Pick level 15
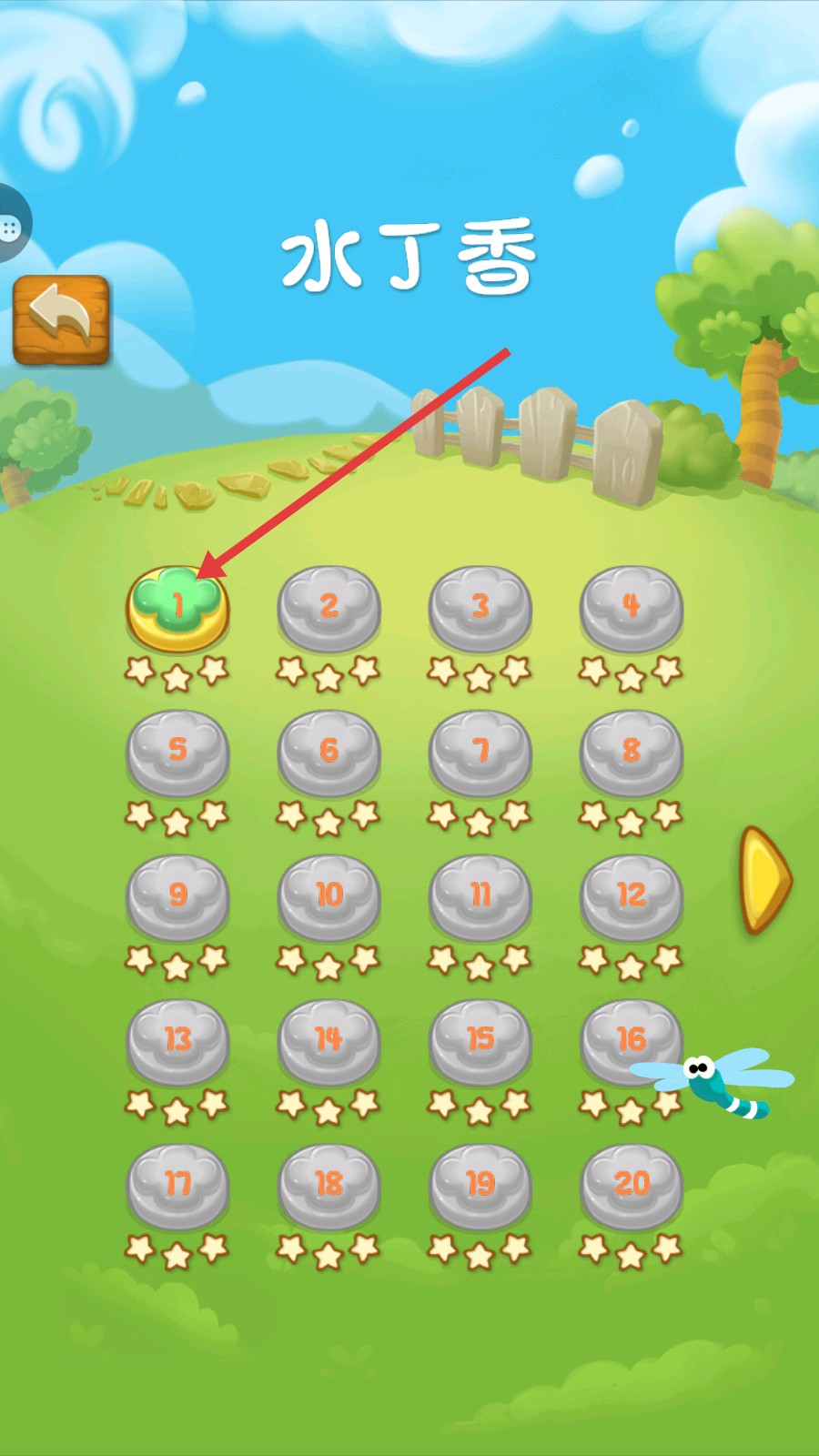 tap(480, 1039)
